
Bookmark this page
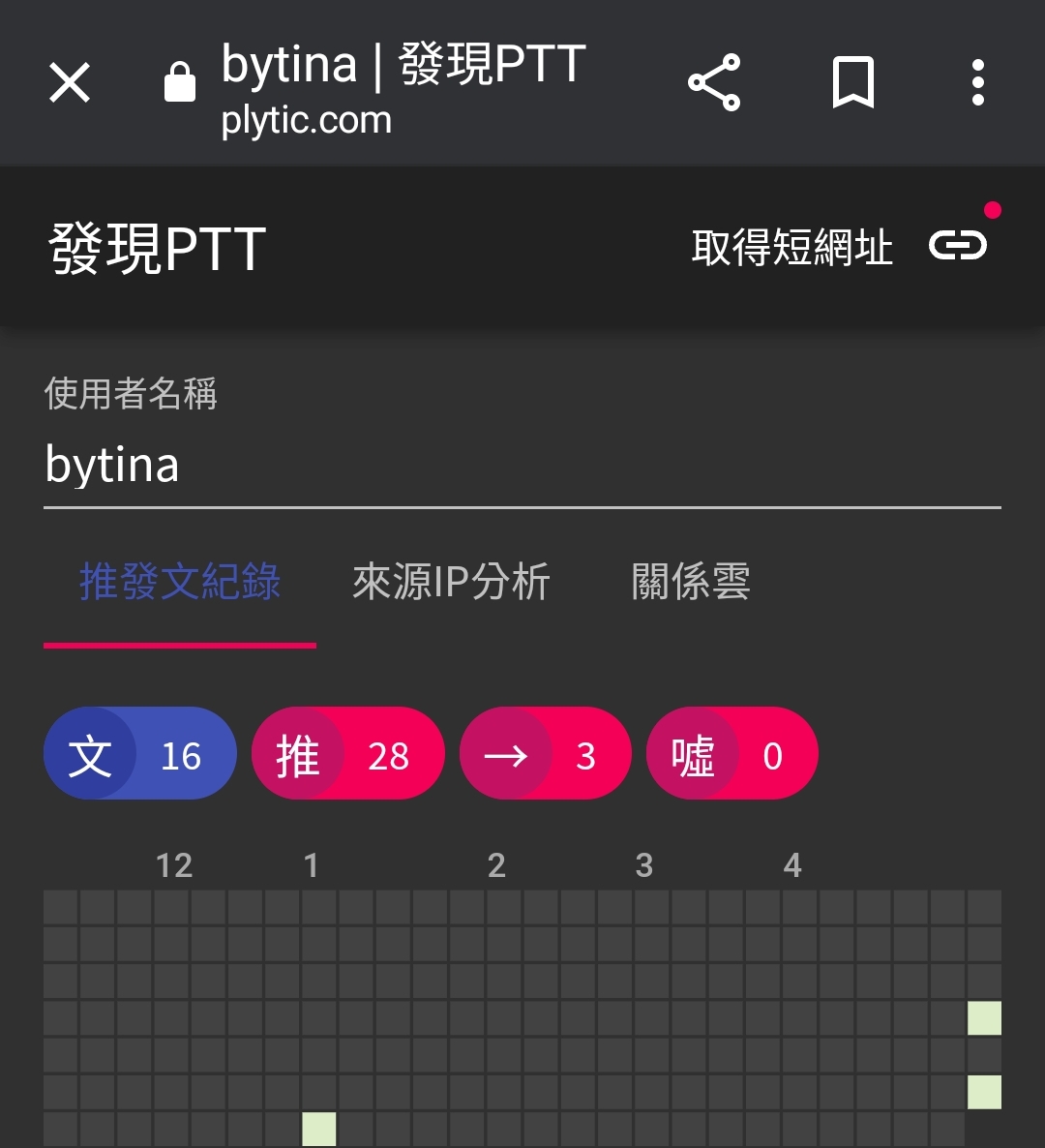coord(852,82)
